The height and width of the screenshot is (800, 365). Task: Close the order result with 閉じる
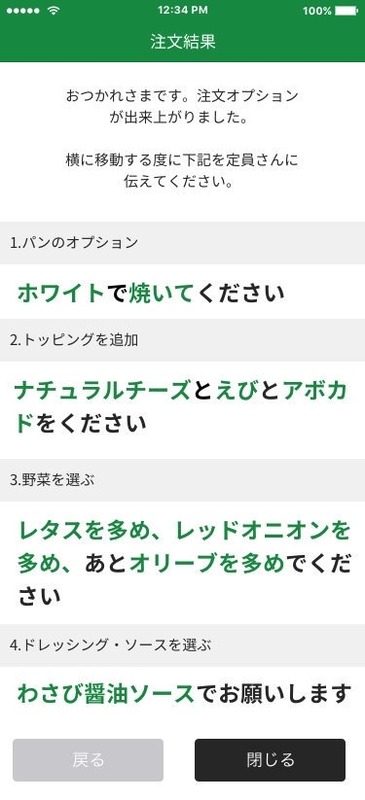pyautogui.click(x=270, y=760)
